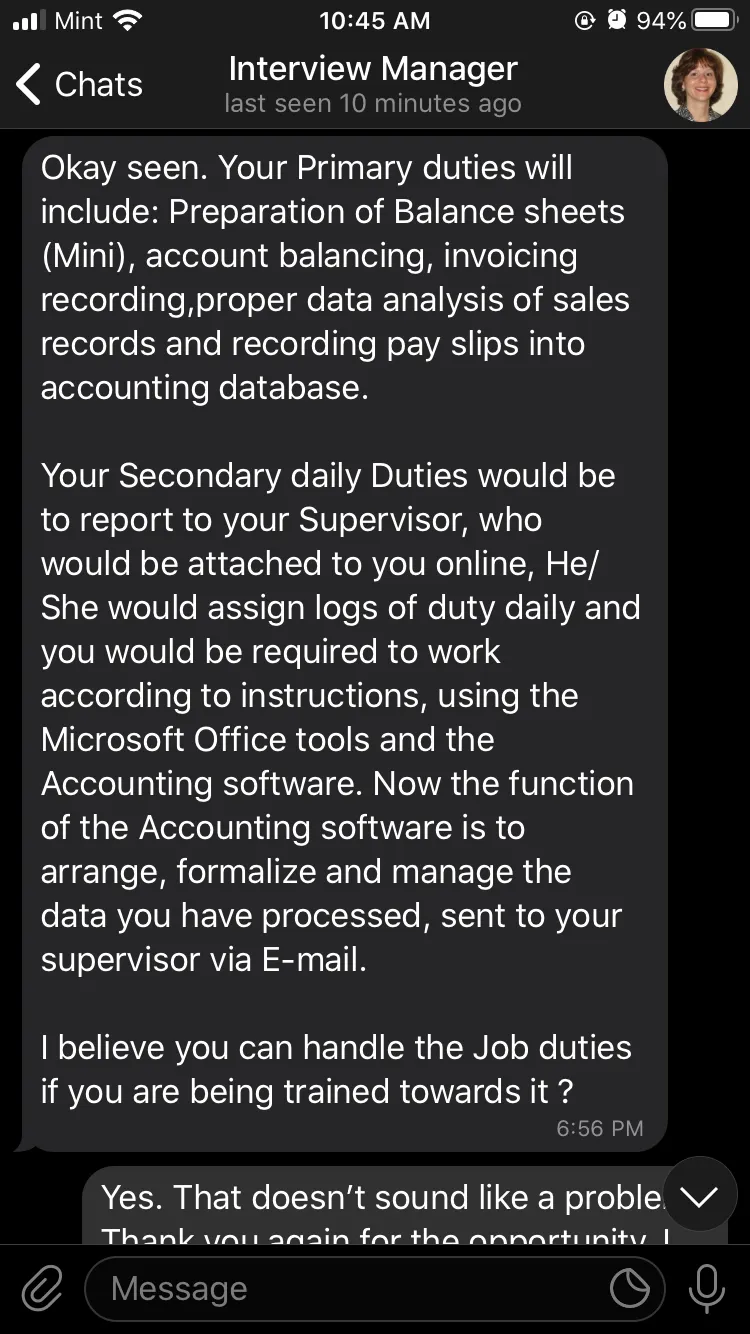
Task: Attach a file with the paperclip
Action: pos(43,1289)
